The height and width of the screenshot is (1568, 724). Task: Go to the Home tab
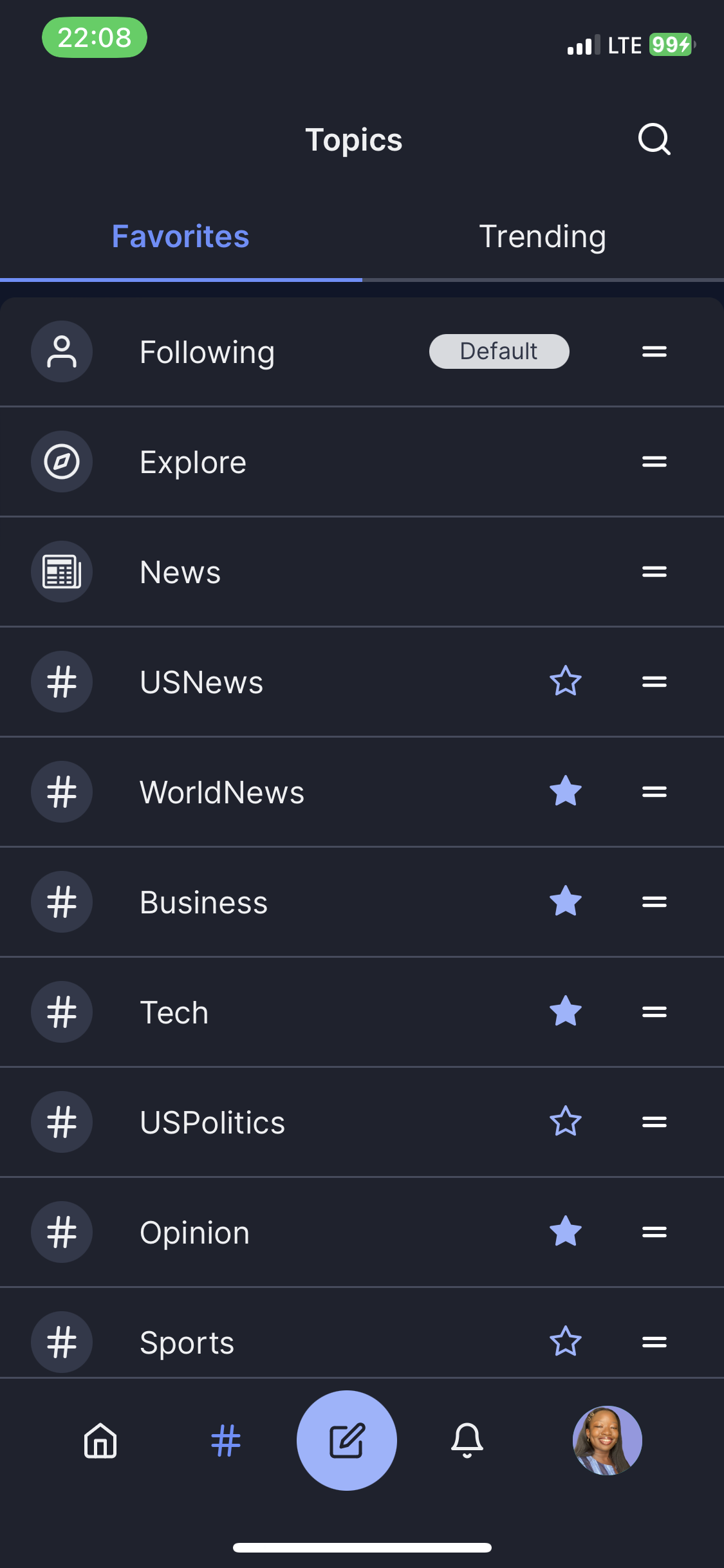coord(100,1441)
